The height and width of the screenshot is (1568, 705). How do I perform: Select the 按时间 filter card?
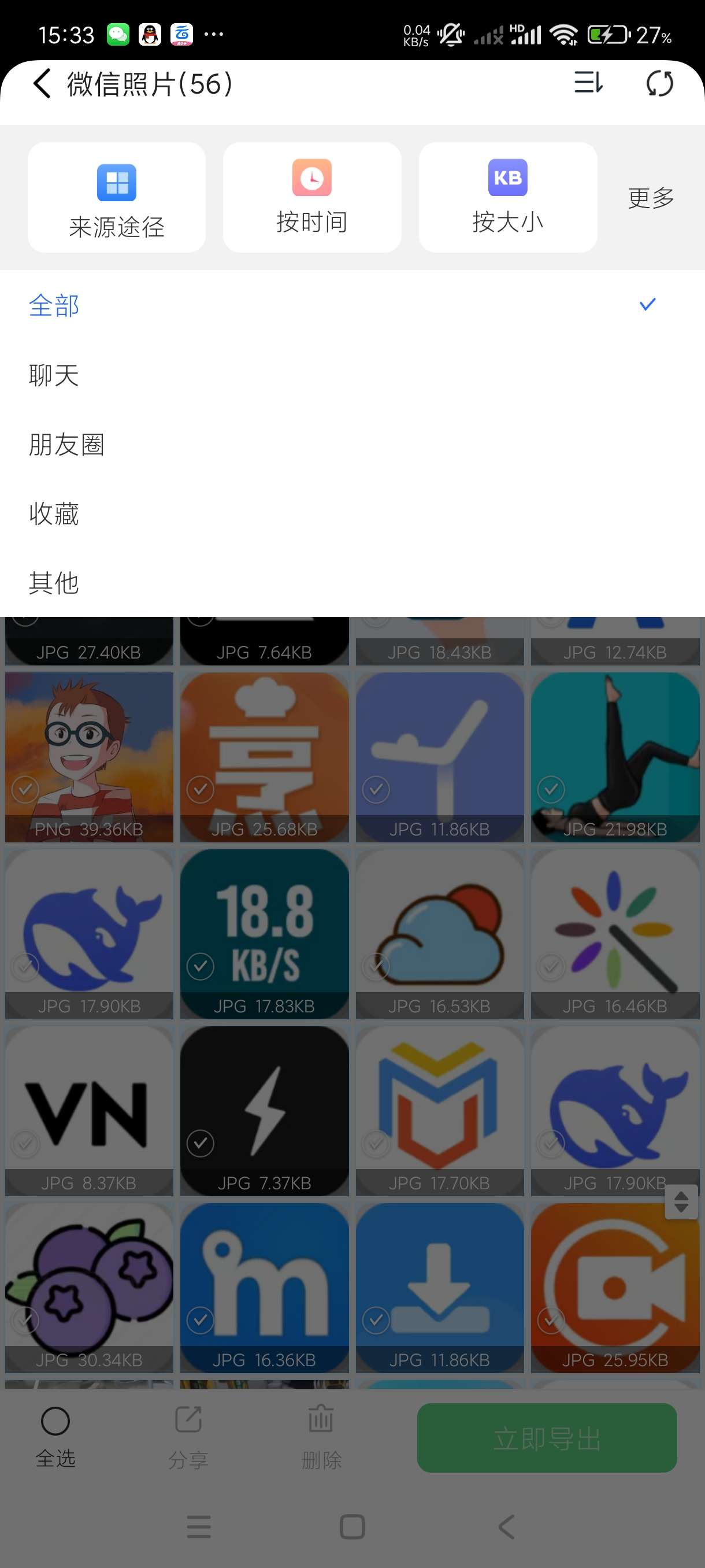(x=311, y=198)
